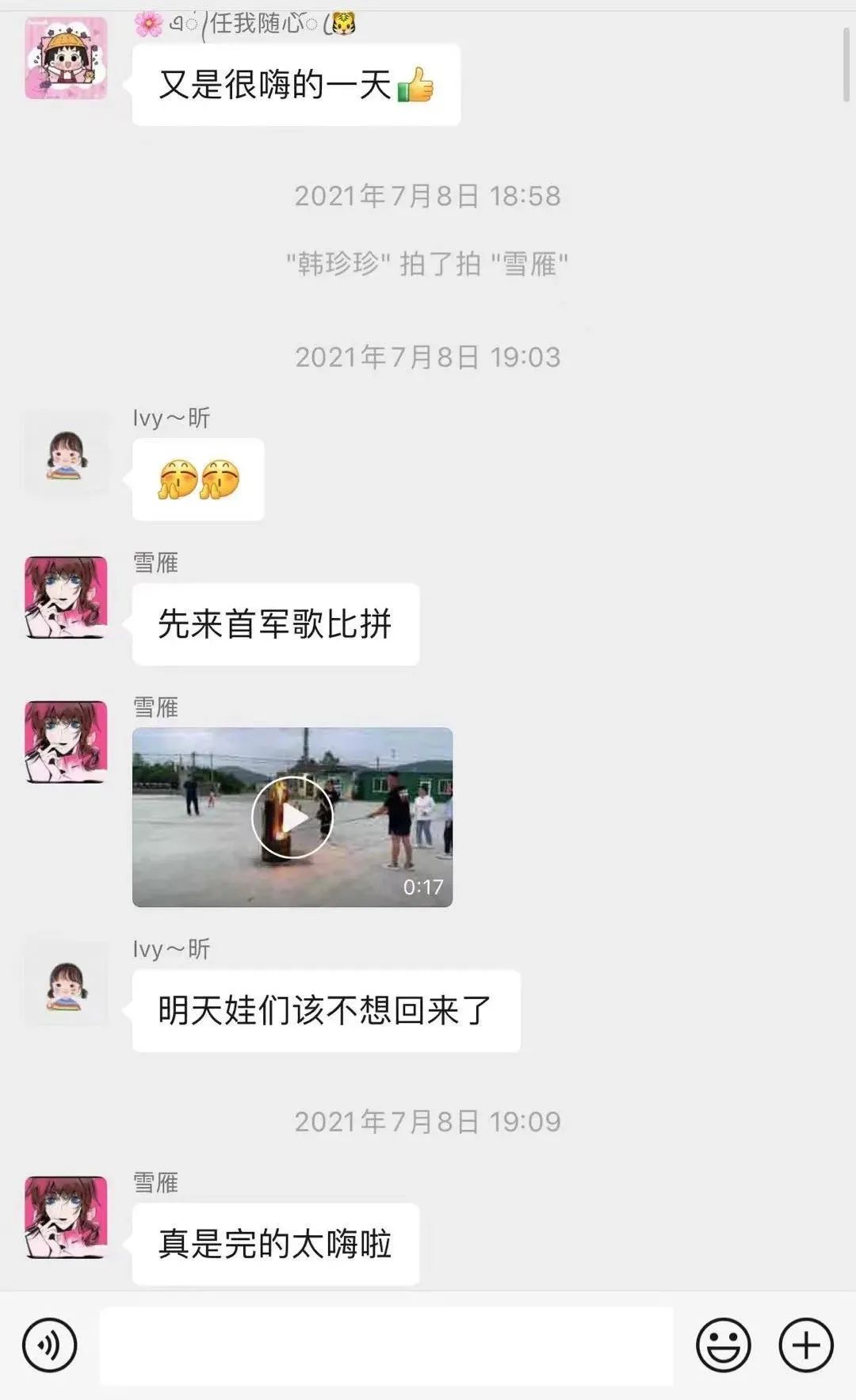Open Ivy～昕's avatar beside 明天娃们该不想回来了
The width and height of the screenshot is (856, 1400).
click(66, 986)
